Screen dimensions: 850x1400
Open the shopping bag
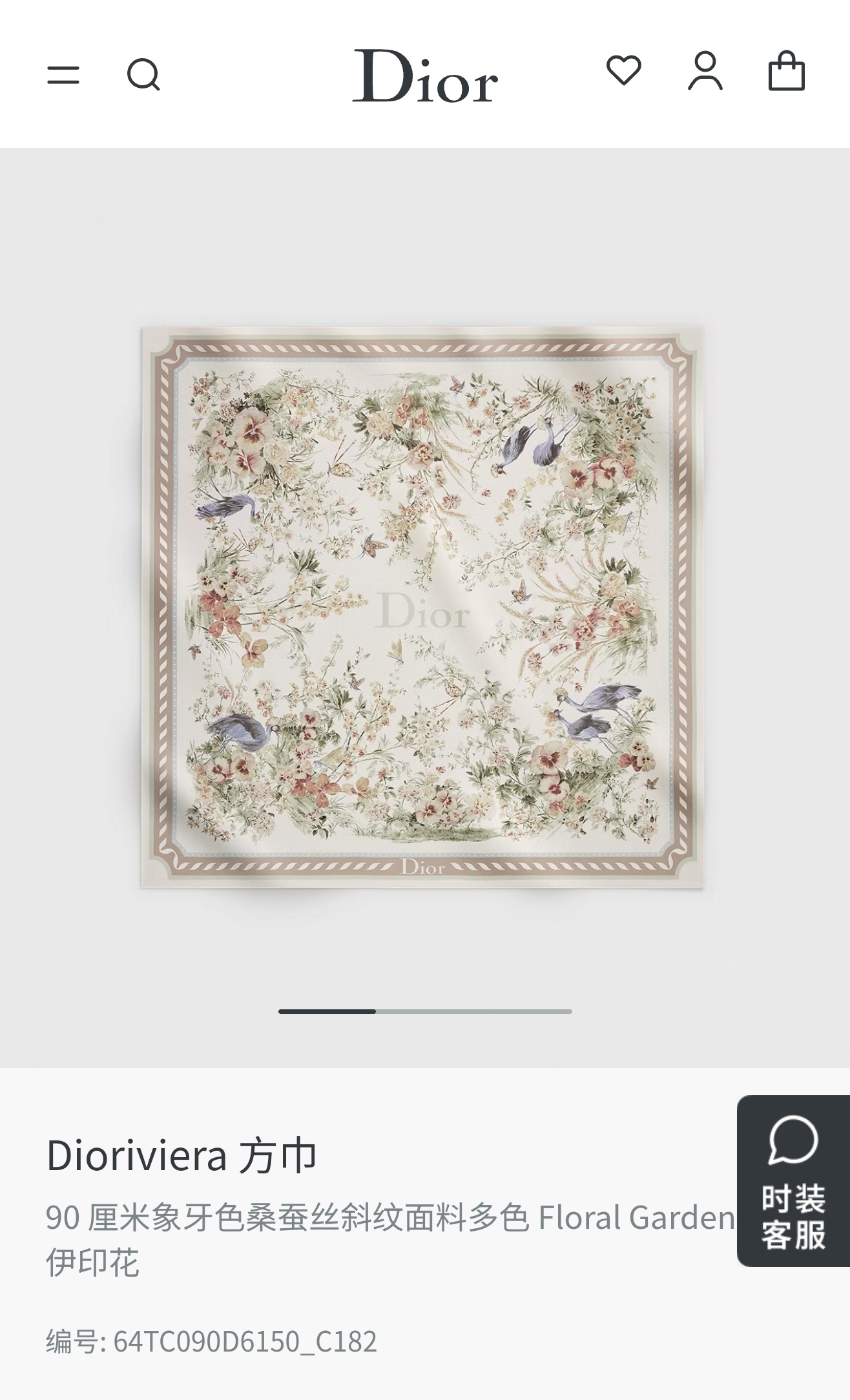(787, 70)
